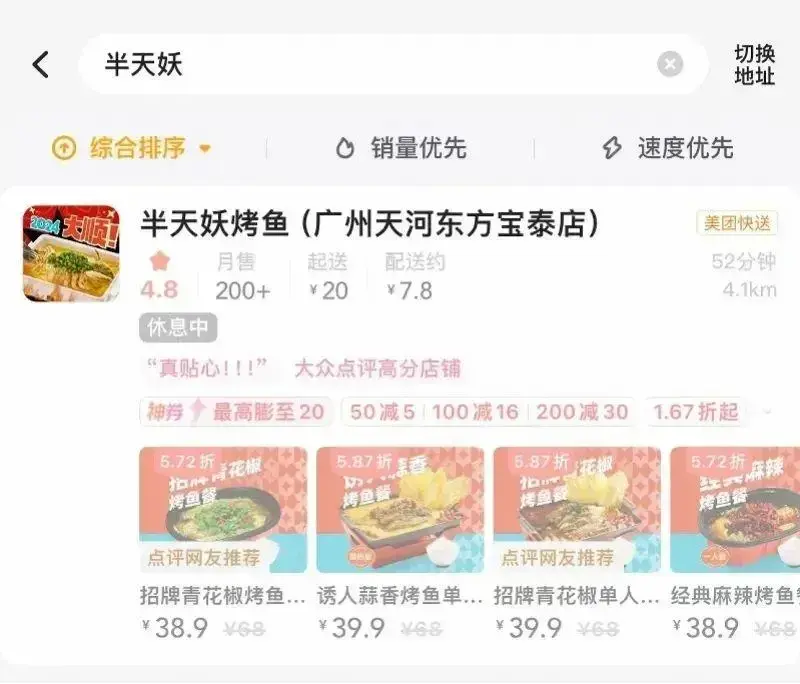Viewport: 800px width, 684px height.
Task: Open the store 半天妖烤鱼（广州天河东方宝泰店）
Action: (370, 224)
